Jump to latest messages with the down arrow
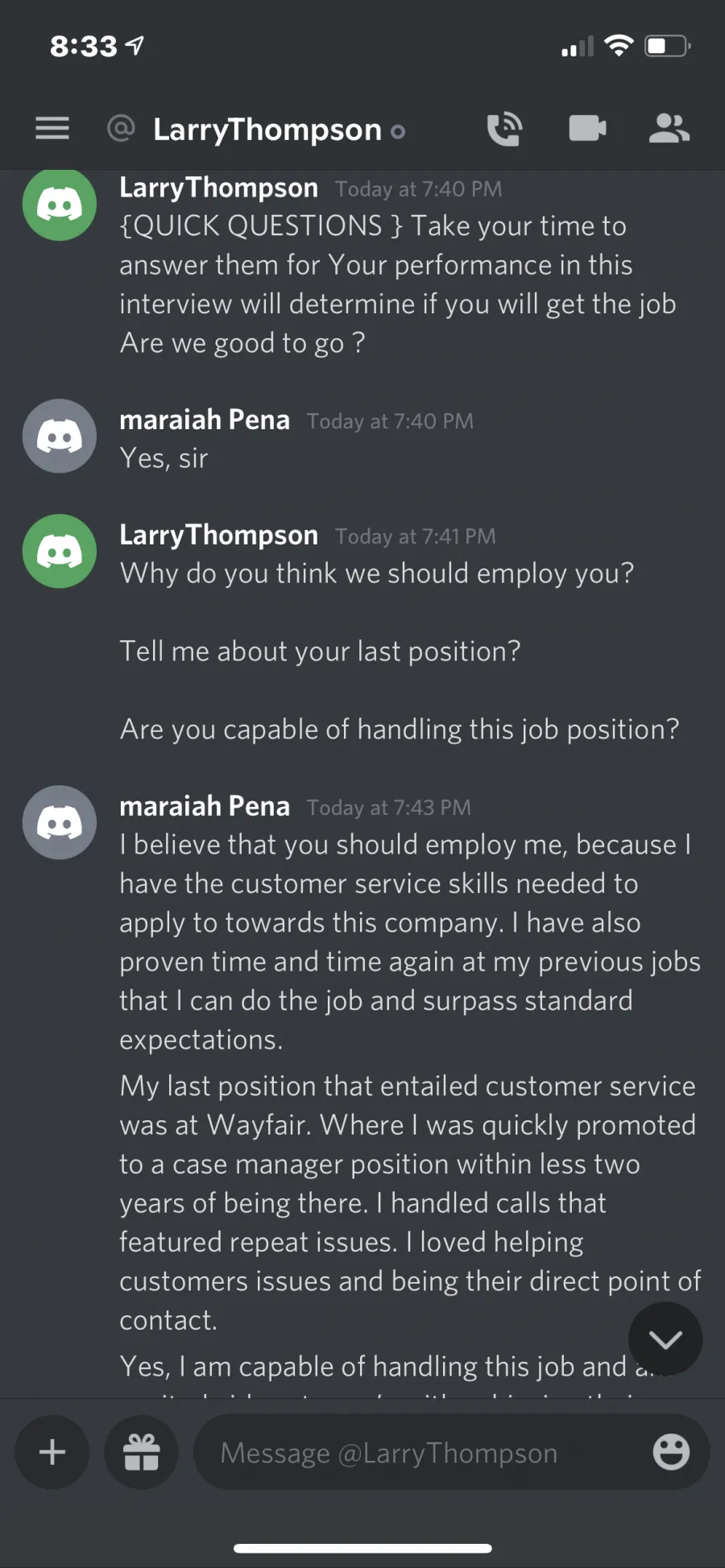This screenshot has height=1568, width=725. [x=665, y=1338]
